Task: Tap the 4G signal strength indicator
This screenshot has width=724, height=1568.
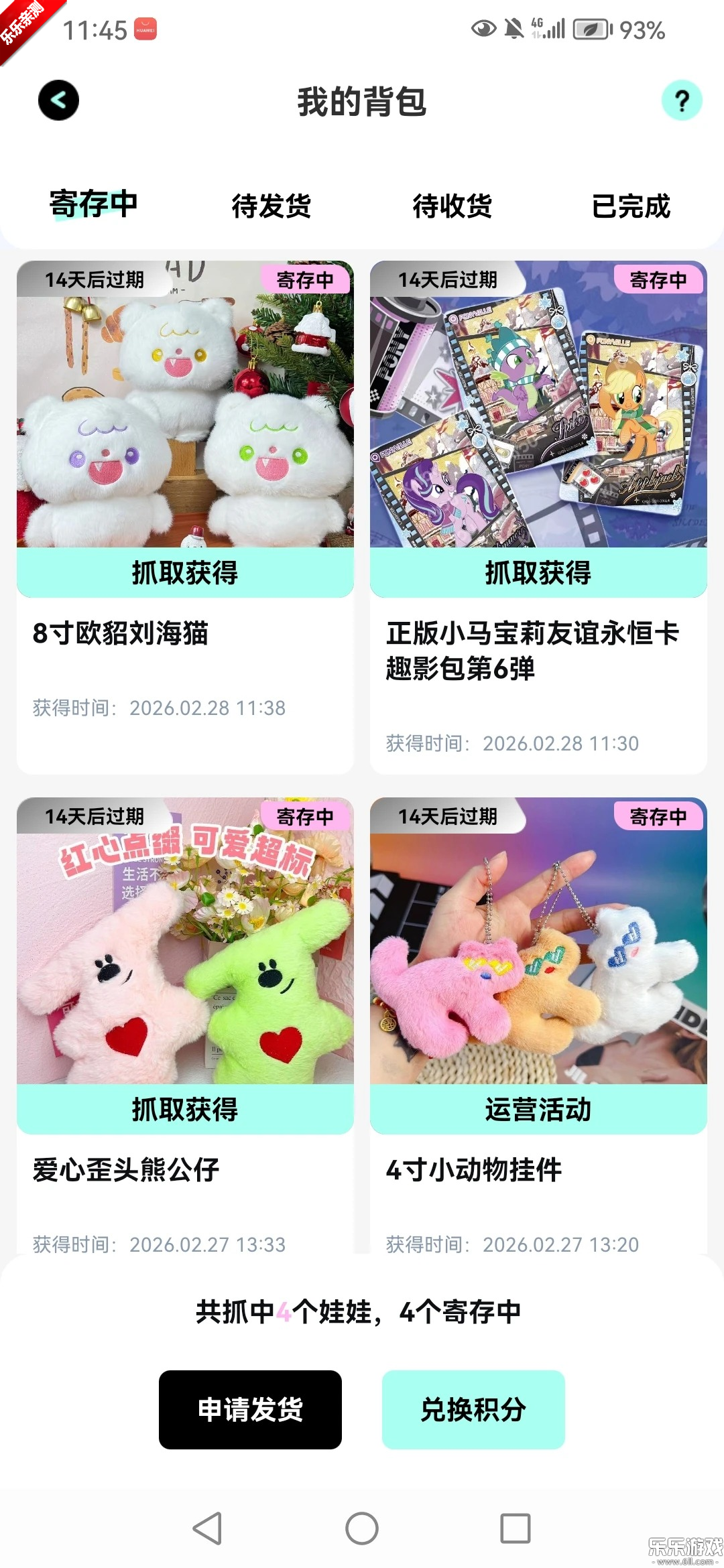Action: (549, 28)
